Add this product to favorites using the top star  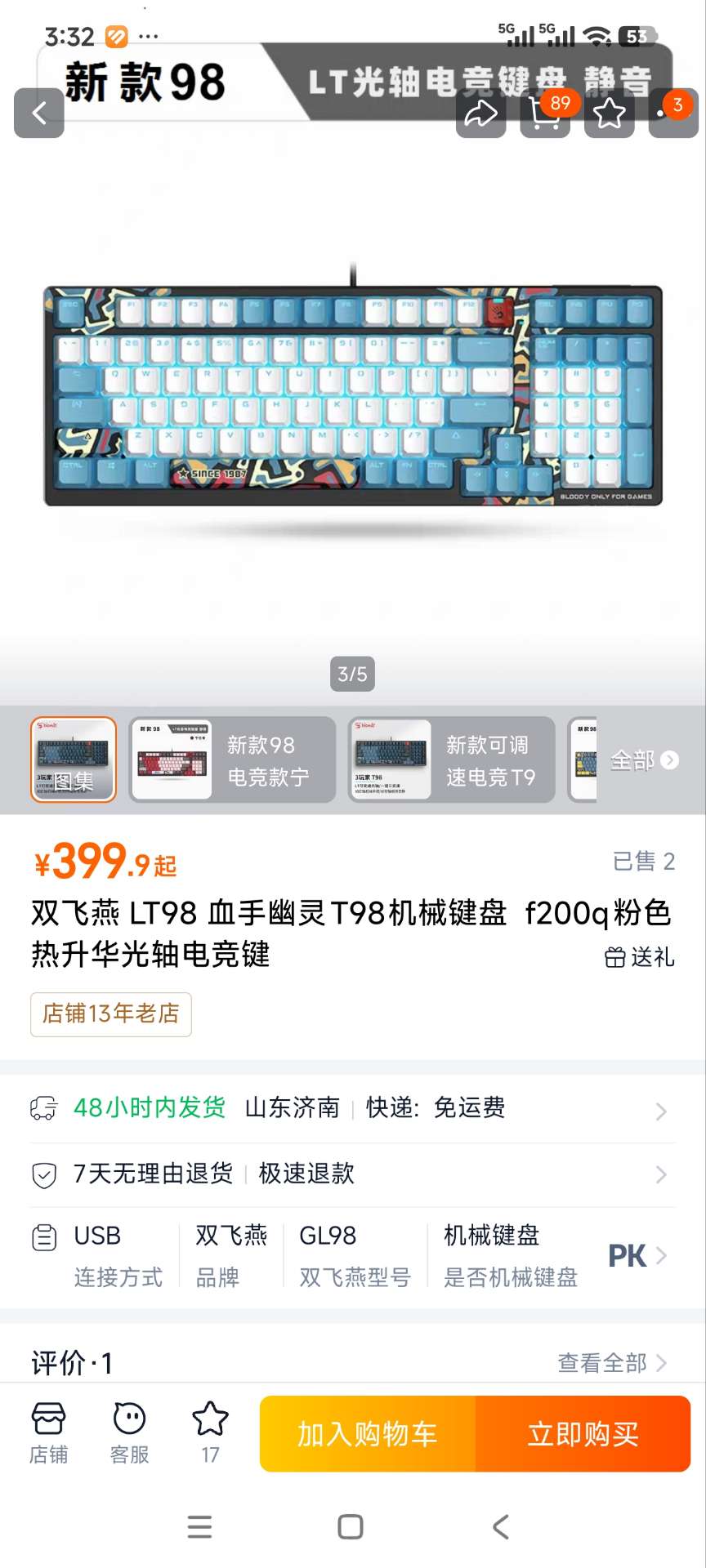pos(610,113)
